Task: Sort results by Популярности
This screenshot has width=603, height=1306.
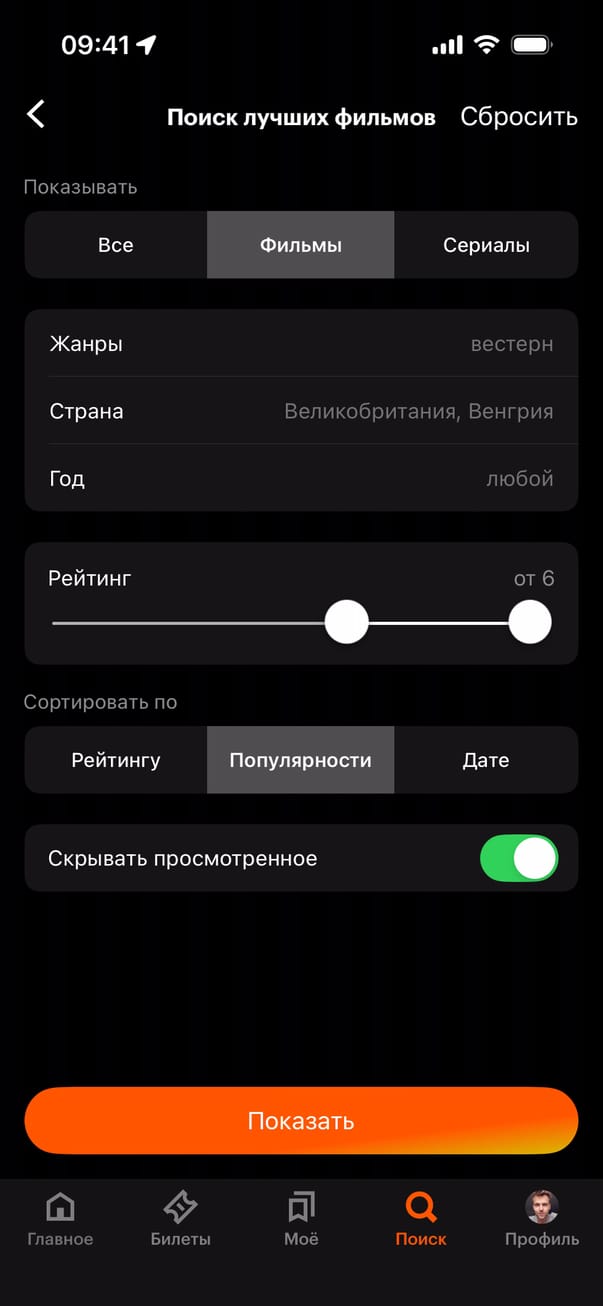Action: (x=300, y=760)
